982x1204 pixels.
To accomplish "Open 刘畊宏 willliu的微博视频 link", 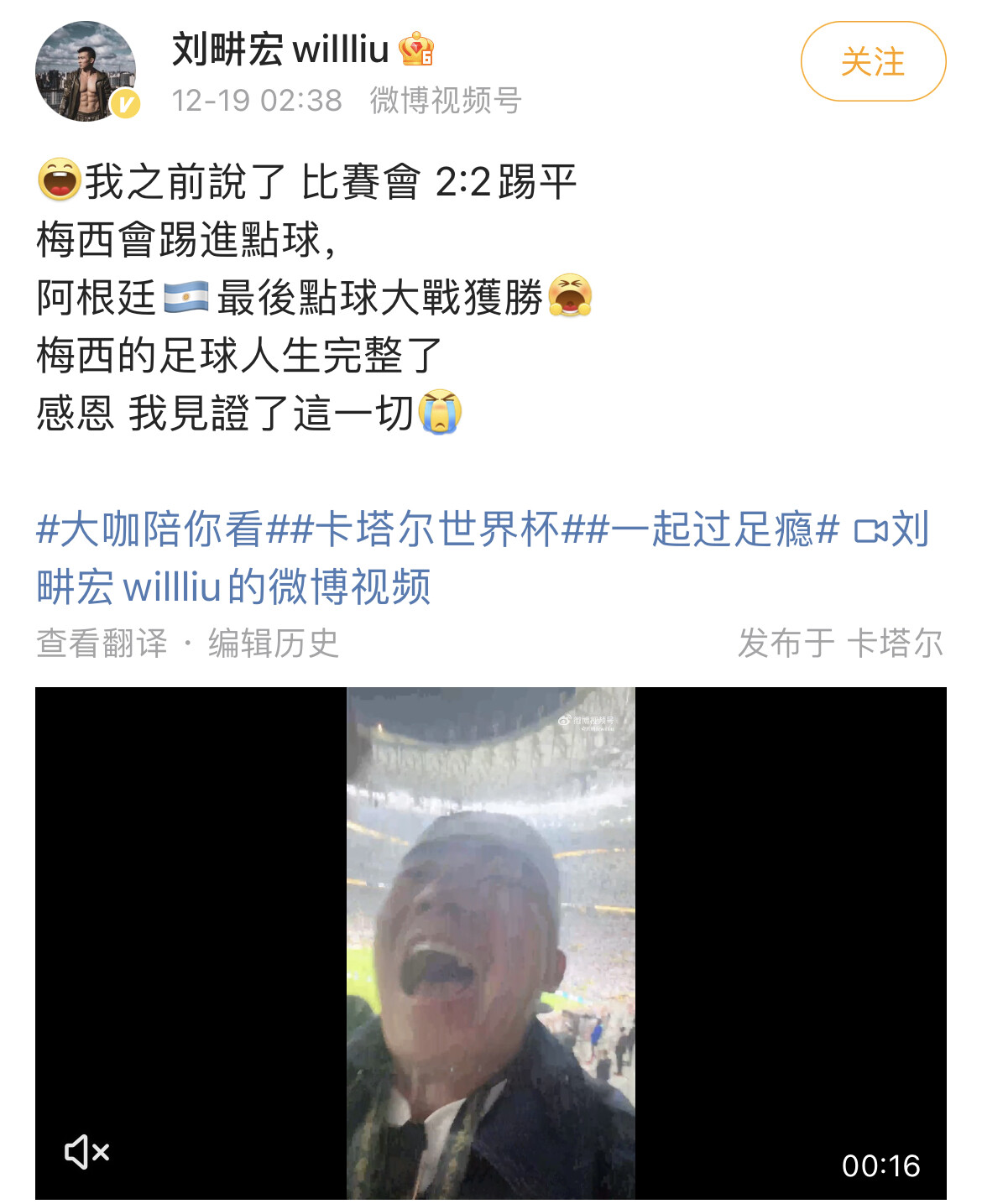I will point(235,586).
